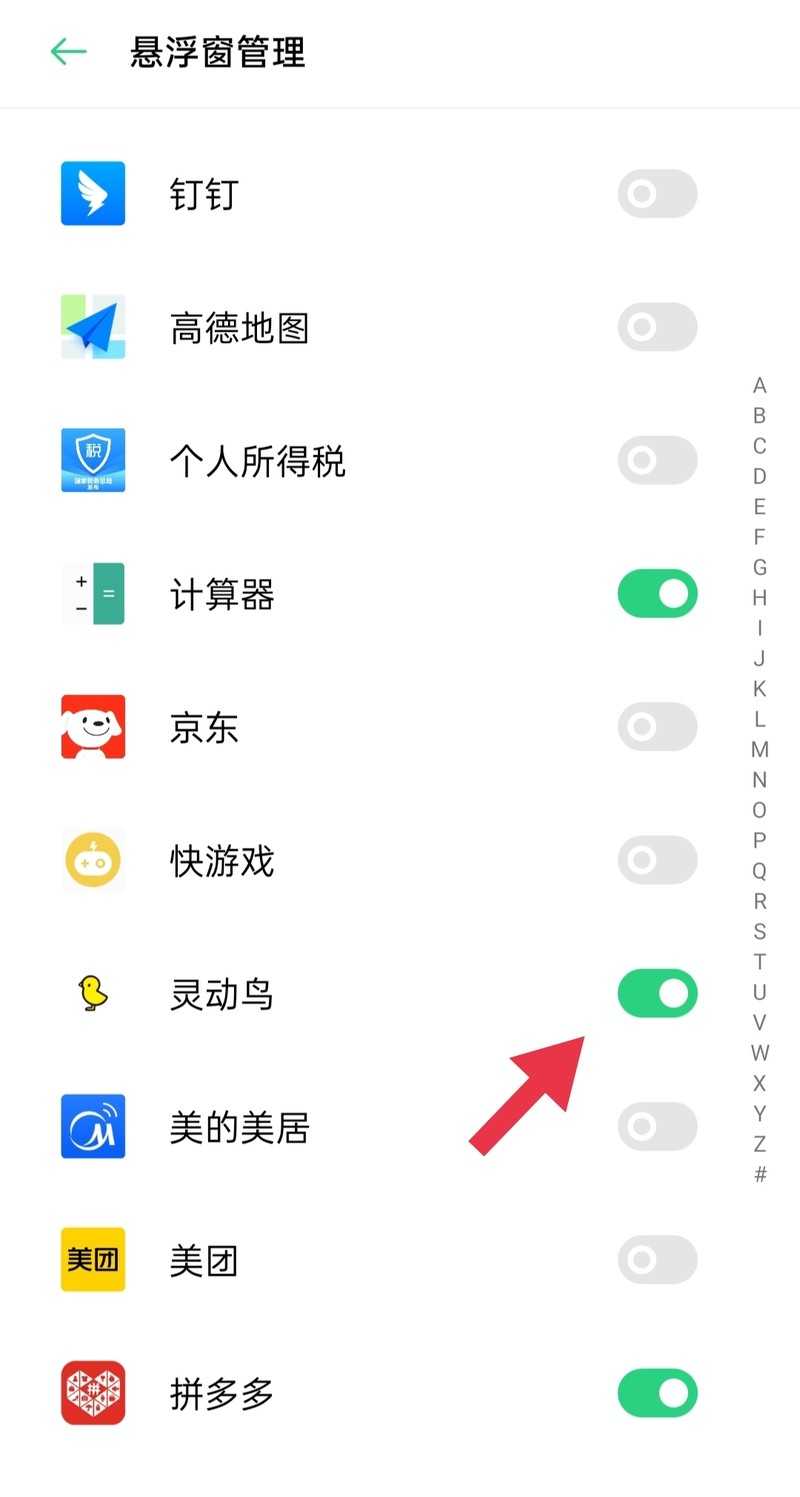This screenshot has height=1497, width=800.
Task: Jump to letter M in the index
Action: tap(760, 749)
